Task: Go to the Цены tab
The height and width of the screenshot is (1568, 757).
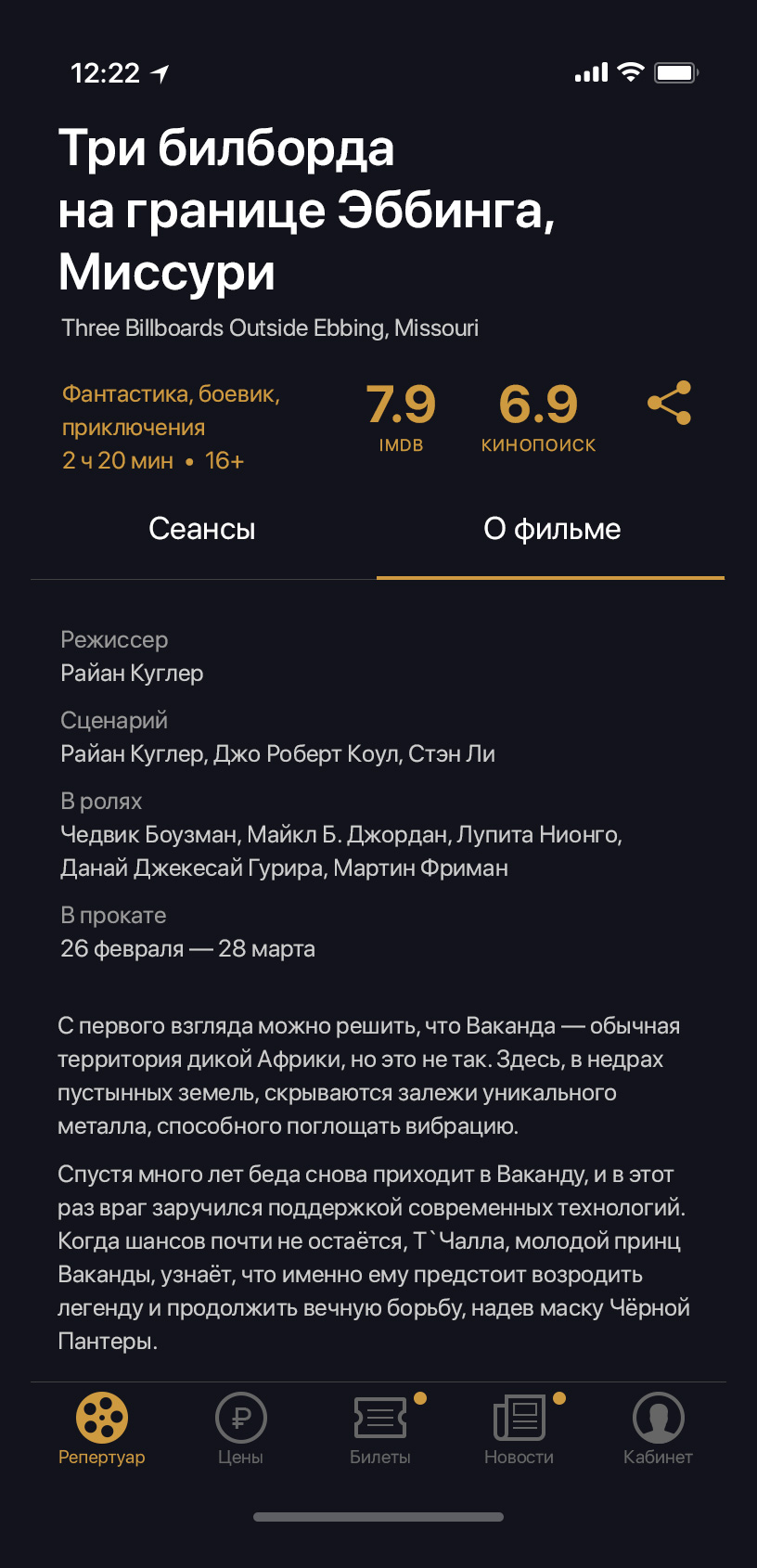Action: tap(241, 1429)
